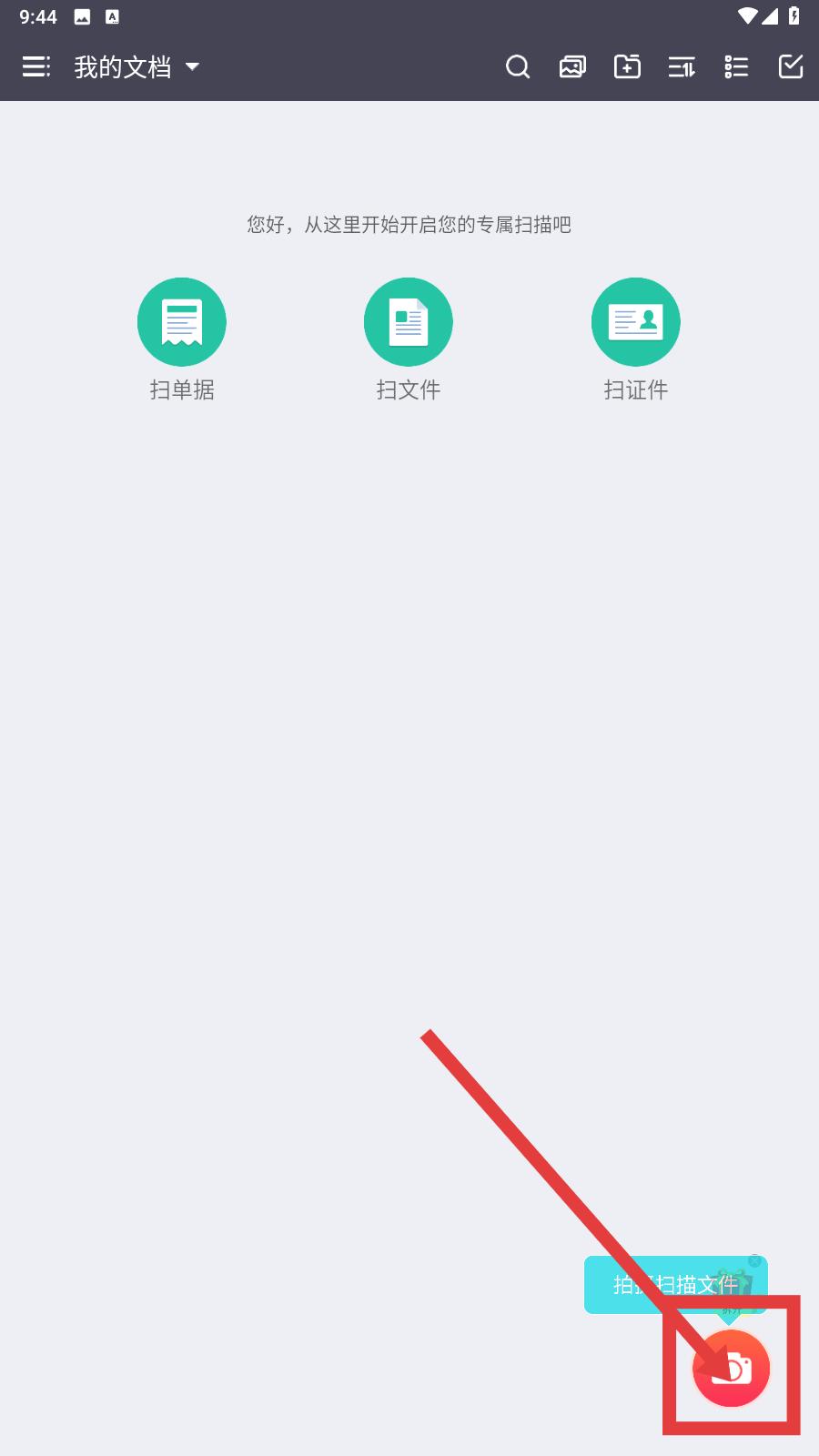This screenshot has width=819, height=1456.
Task: Enter multi-select mode
Action: click(791, 66)
